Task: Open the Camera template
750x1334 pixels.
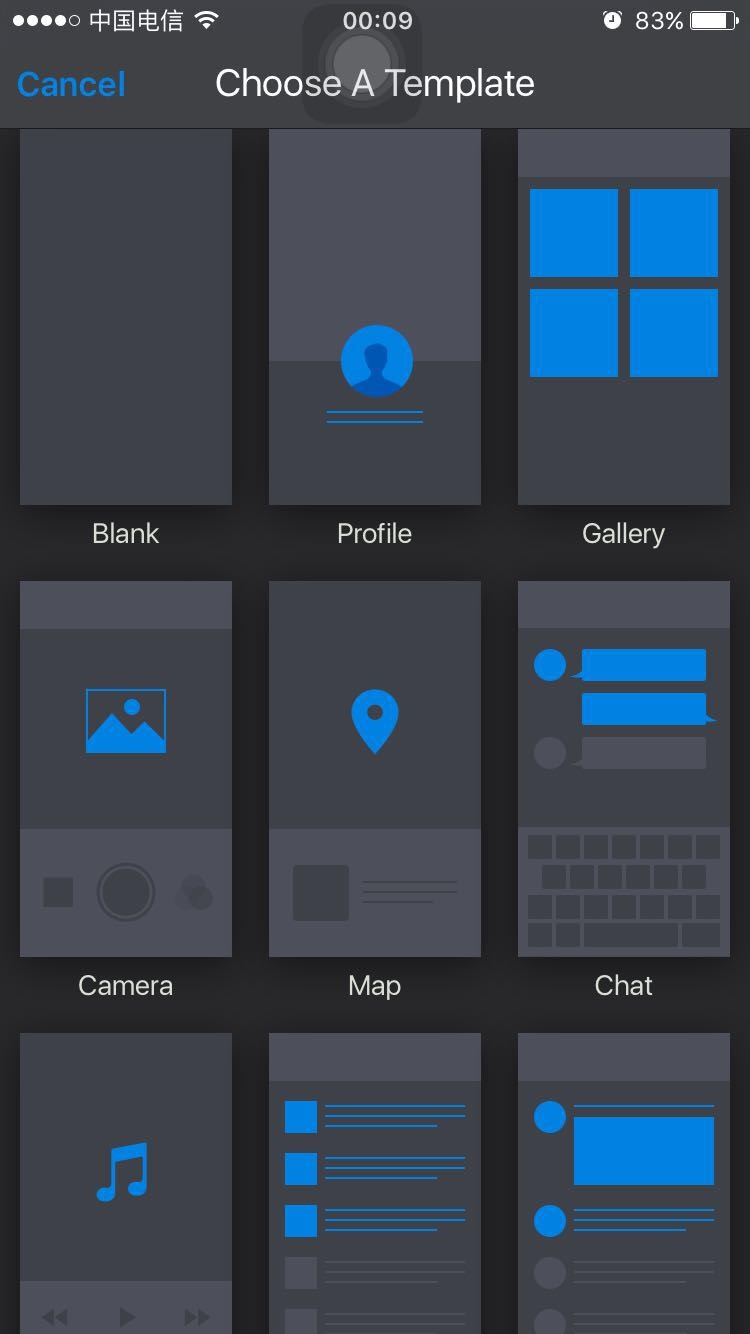Action: pos(126,768)
